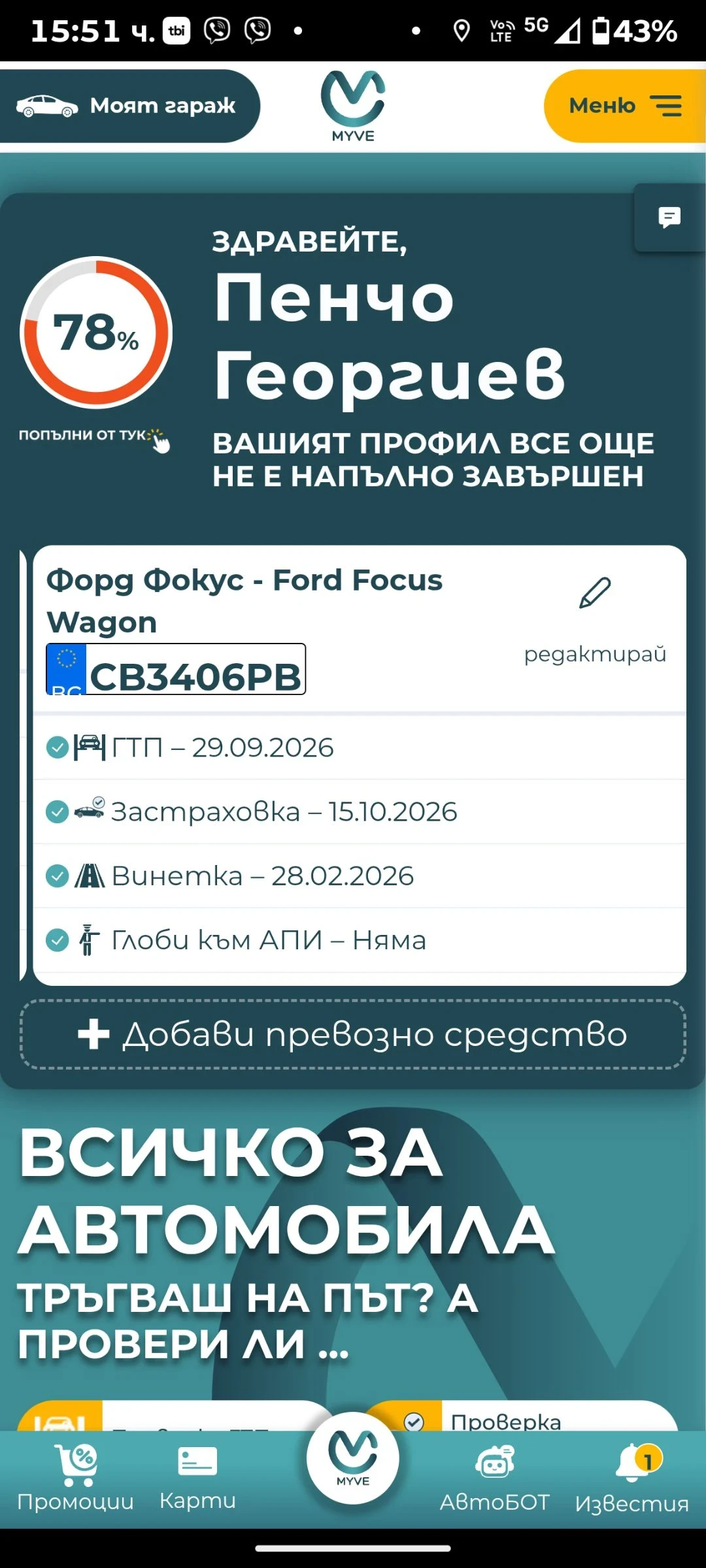
Task: Open the Винетка – 28.02.2026 row
Action: [x=261, y=875]
